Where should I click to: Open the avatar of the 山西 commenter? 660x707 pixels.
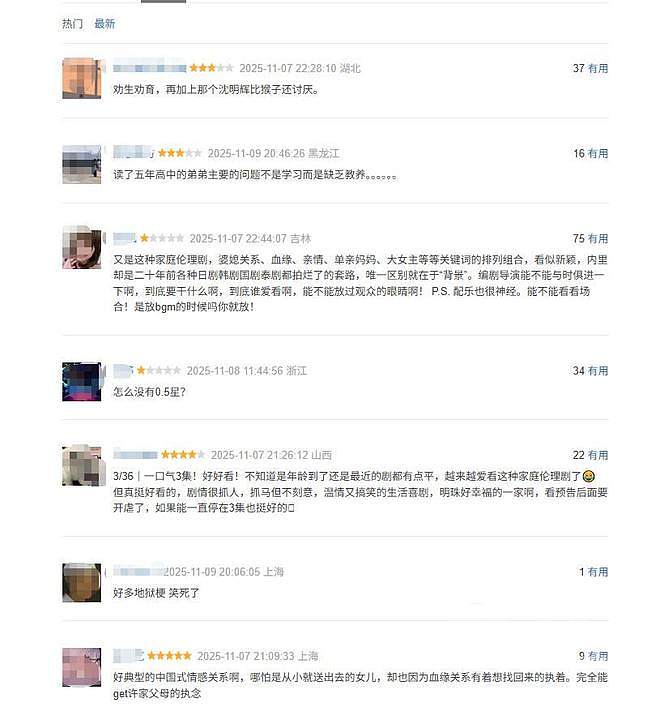click(x=82, y=466)
